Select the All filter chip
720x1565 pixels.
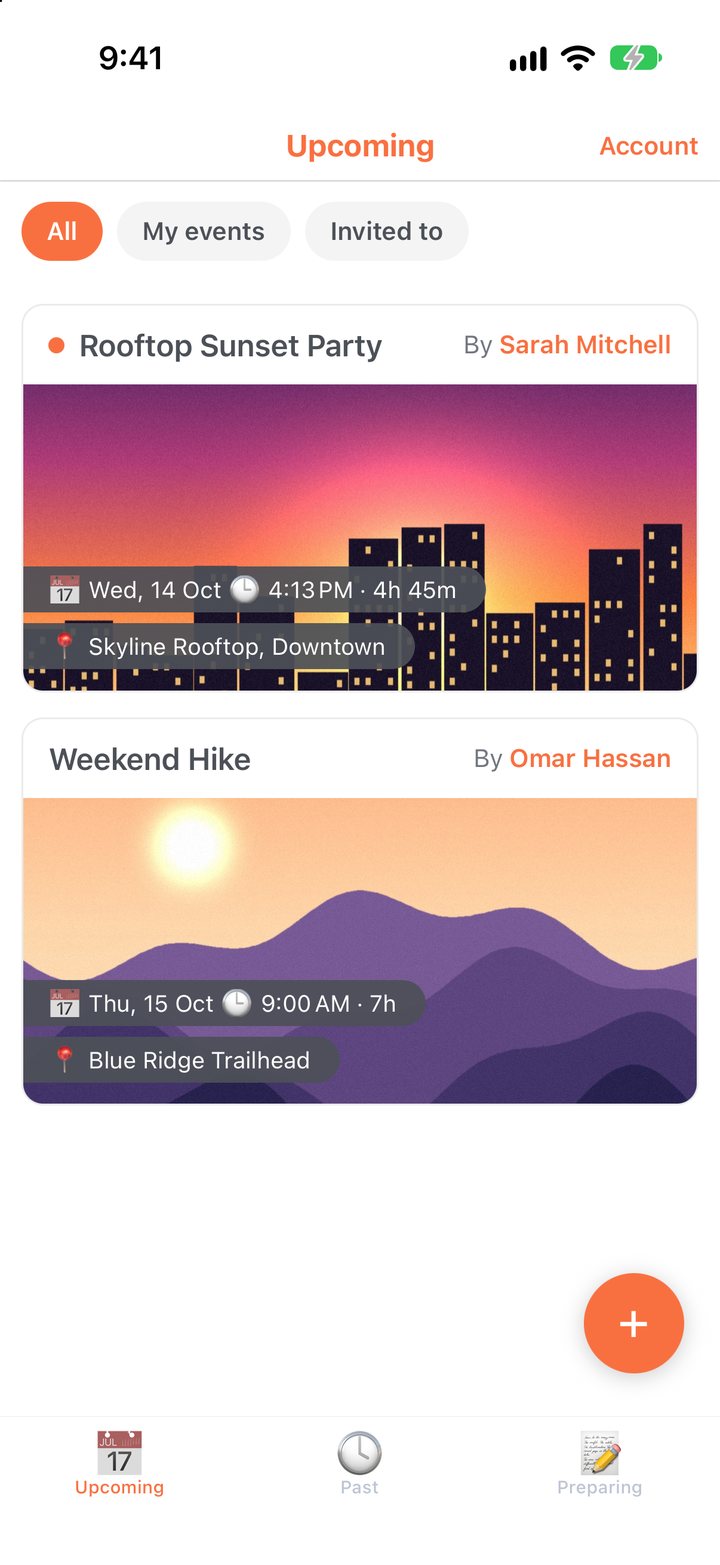point(62,231)
